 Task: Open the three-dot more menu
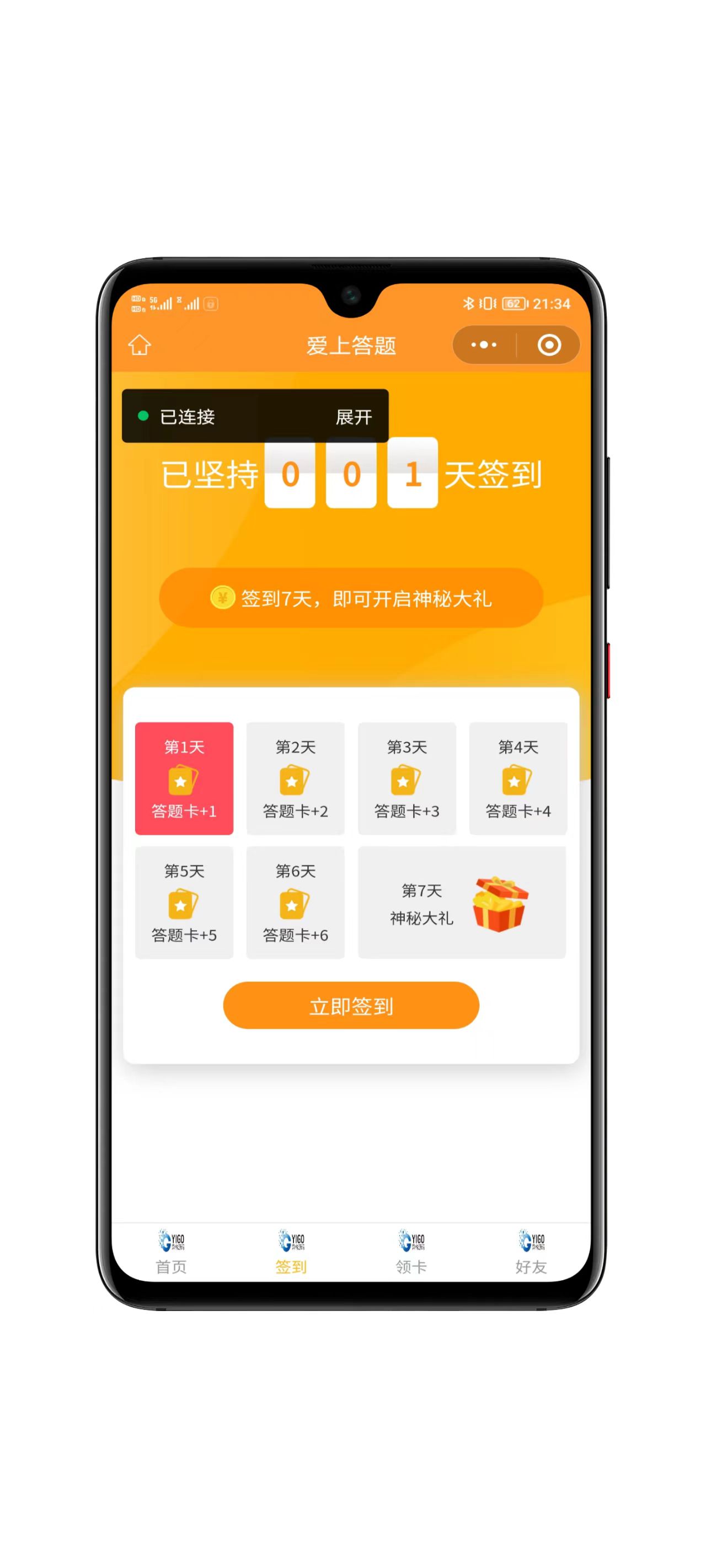point(484,345)
